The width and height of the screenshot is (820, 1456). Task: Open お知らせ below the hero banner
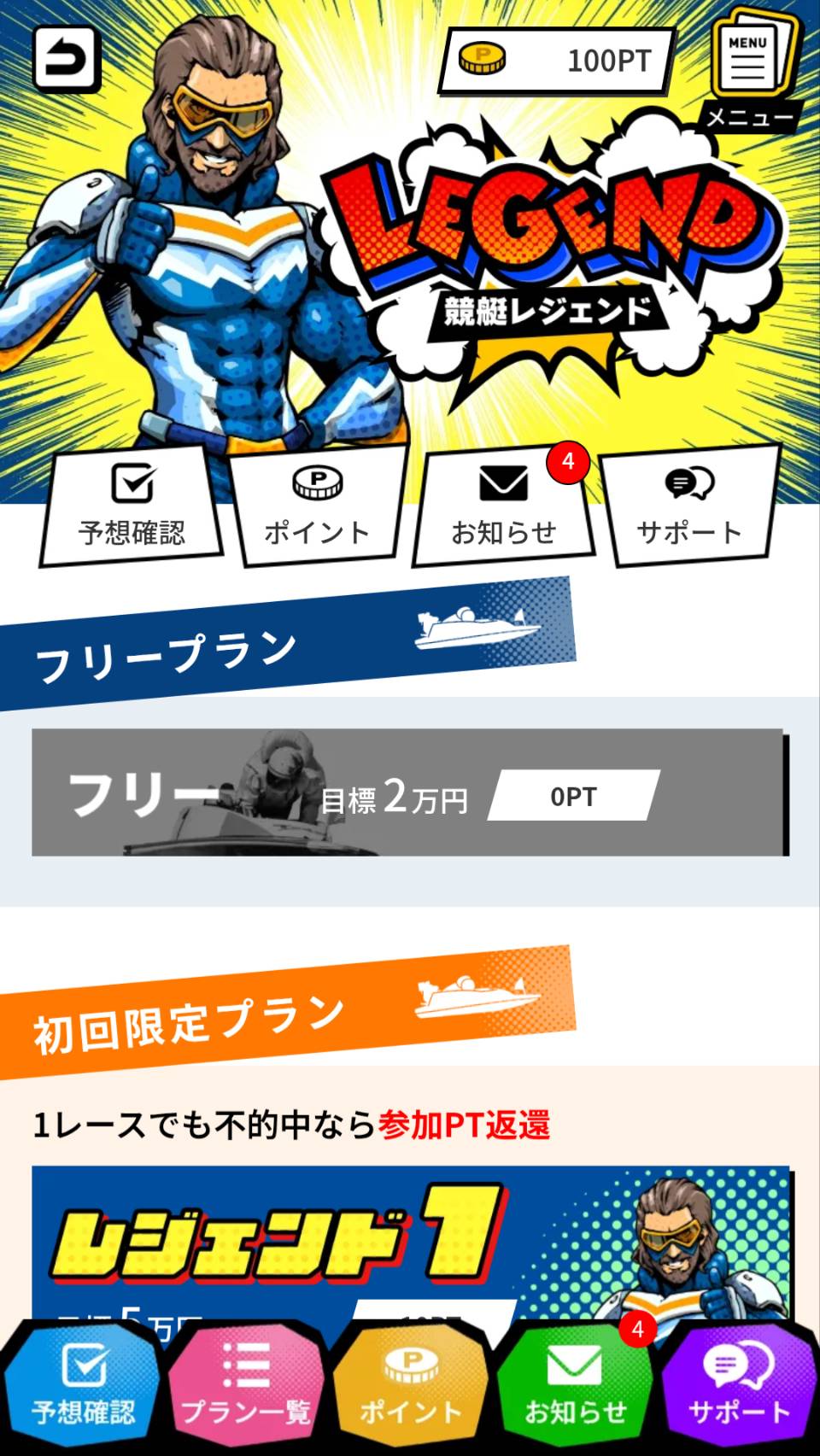click(504, 507)
